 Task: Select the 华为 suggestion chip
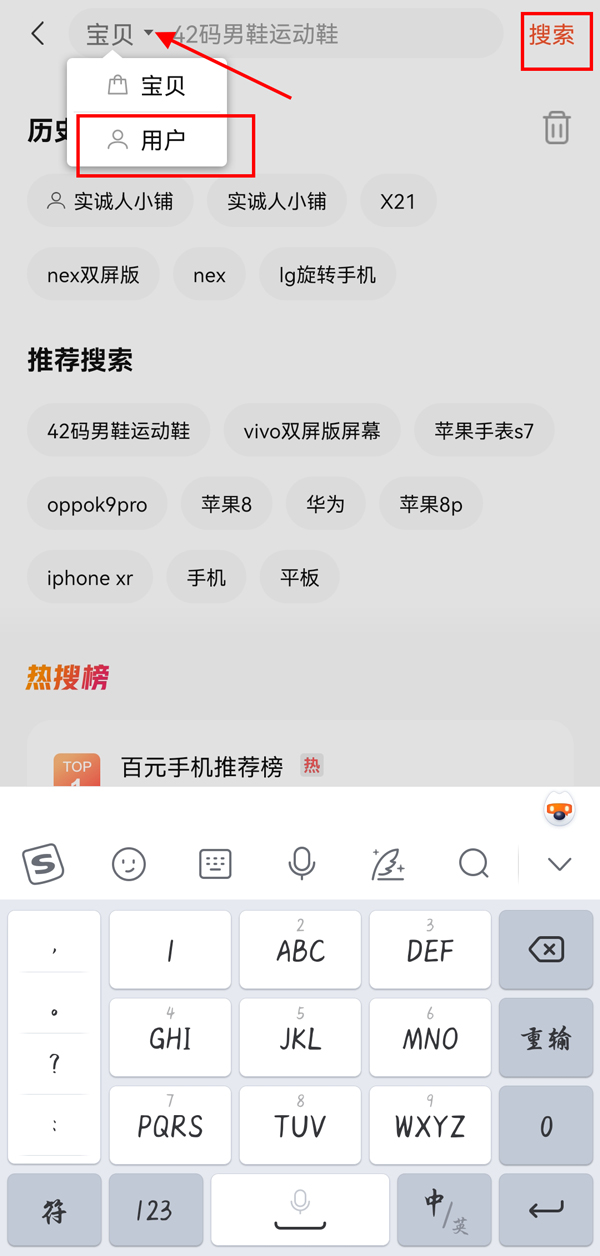[325, 505]
